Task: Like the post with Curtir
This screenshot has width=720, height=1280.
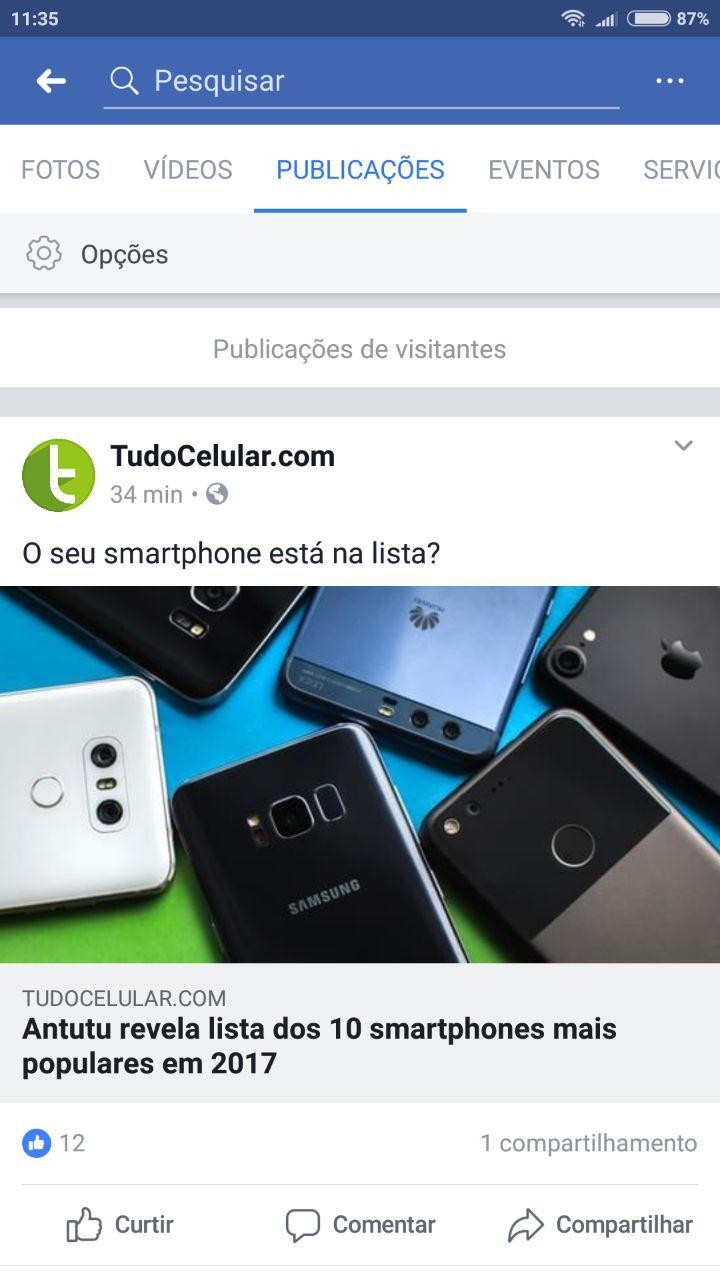Action: pos(120,1225)
